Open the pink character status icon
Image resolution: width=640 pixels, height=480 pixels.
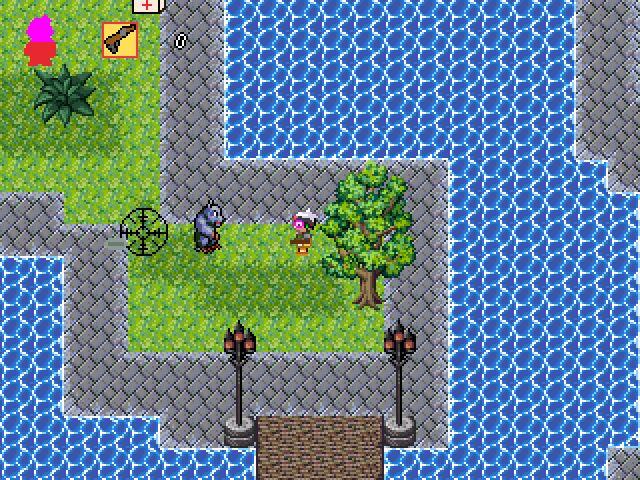click(40, 41)
